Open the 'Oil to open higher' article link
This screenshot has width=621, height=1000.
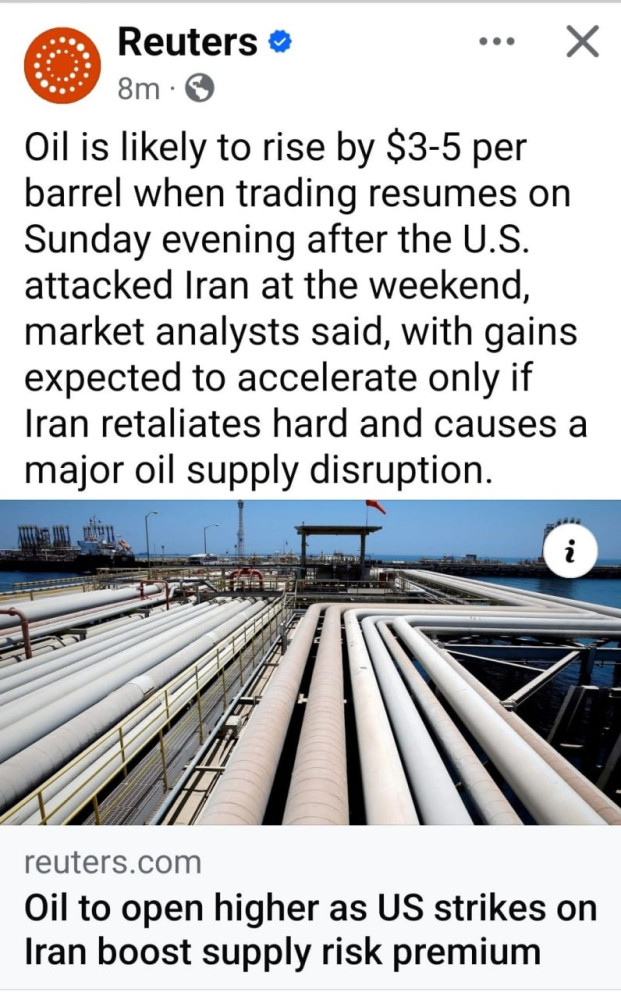tap(310, 930)
